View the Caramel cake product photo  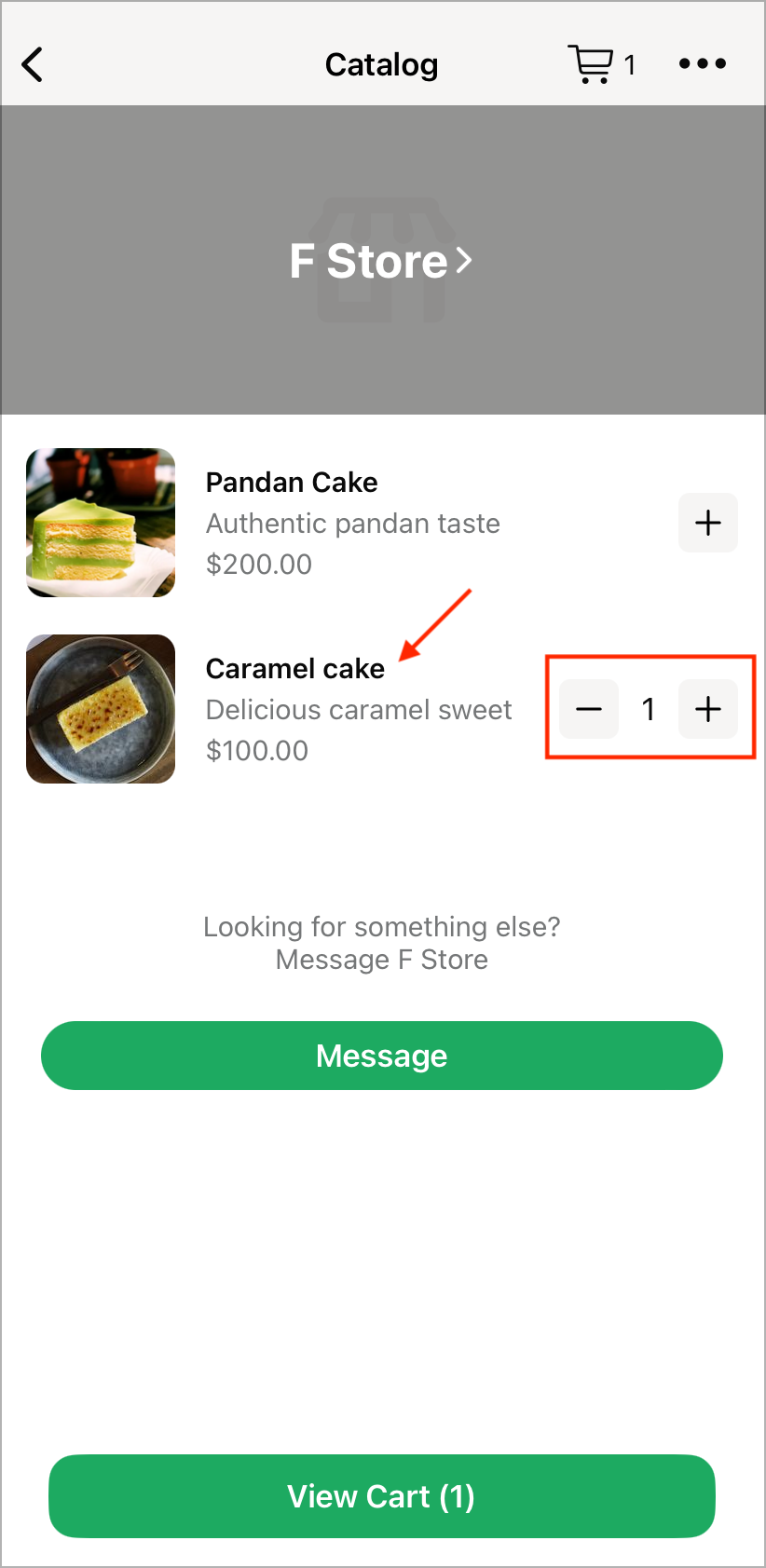tap(101, 709)
